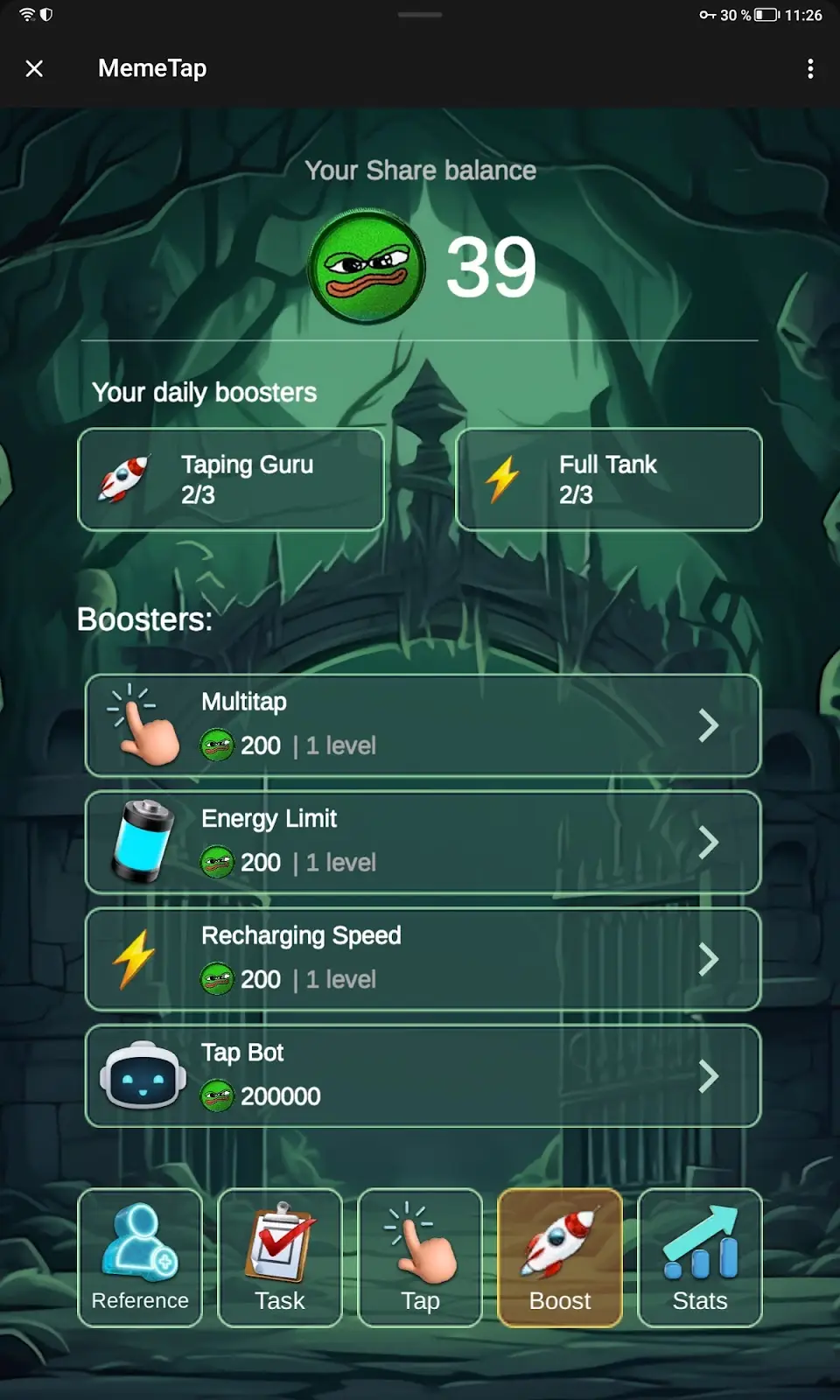840x1400 pixels.
Task: Activate the Taping Guru daily booster
Action: [x=231, y=479]
